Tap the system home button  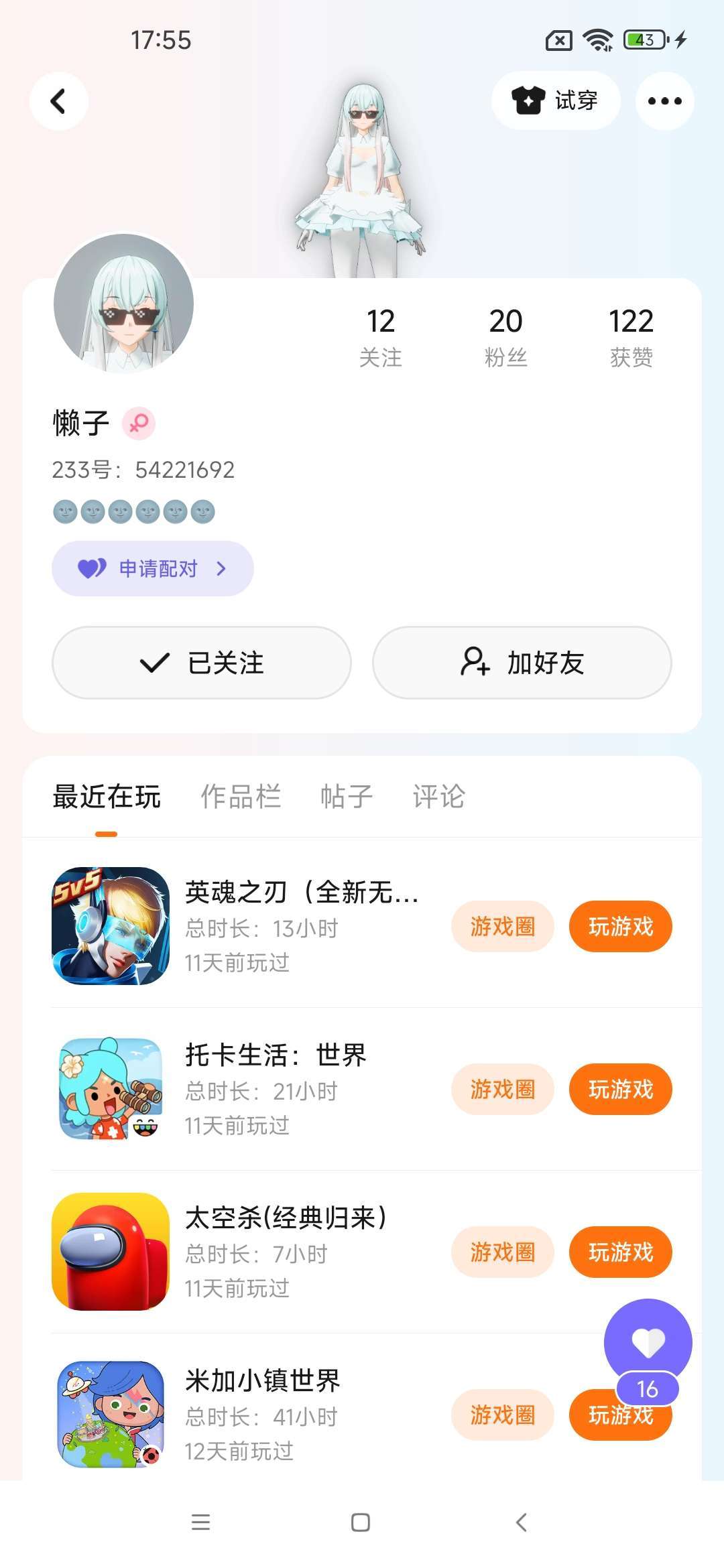point(361,1523)
